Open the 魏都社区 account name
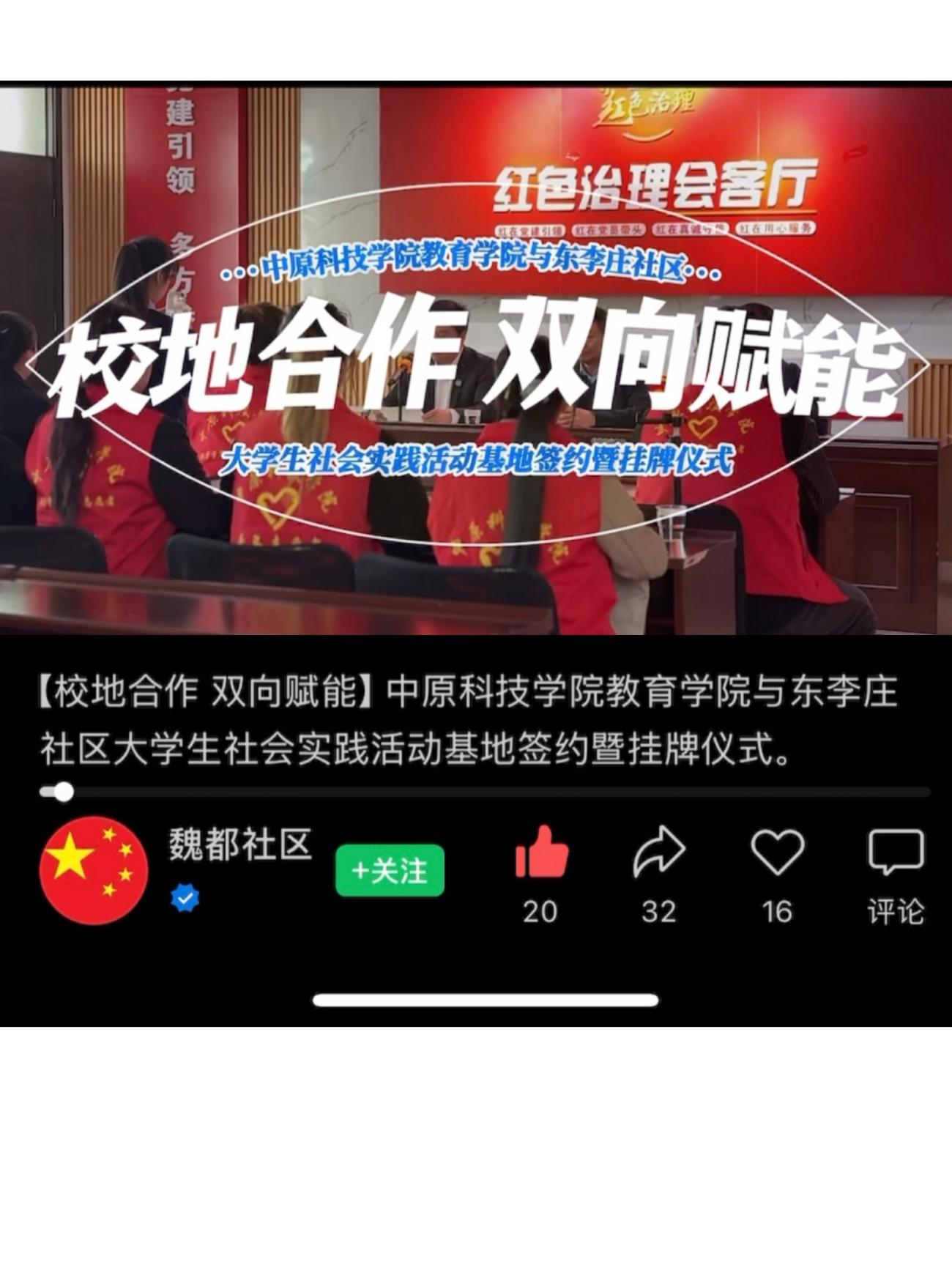This screenshot has width=952, height=1270. (240, 844)
